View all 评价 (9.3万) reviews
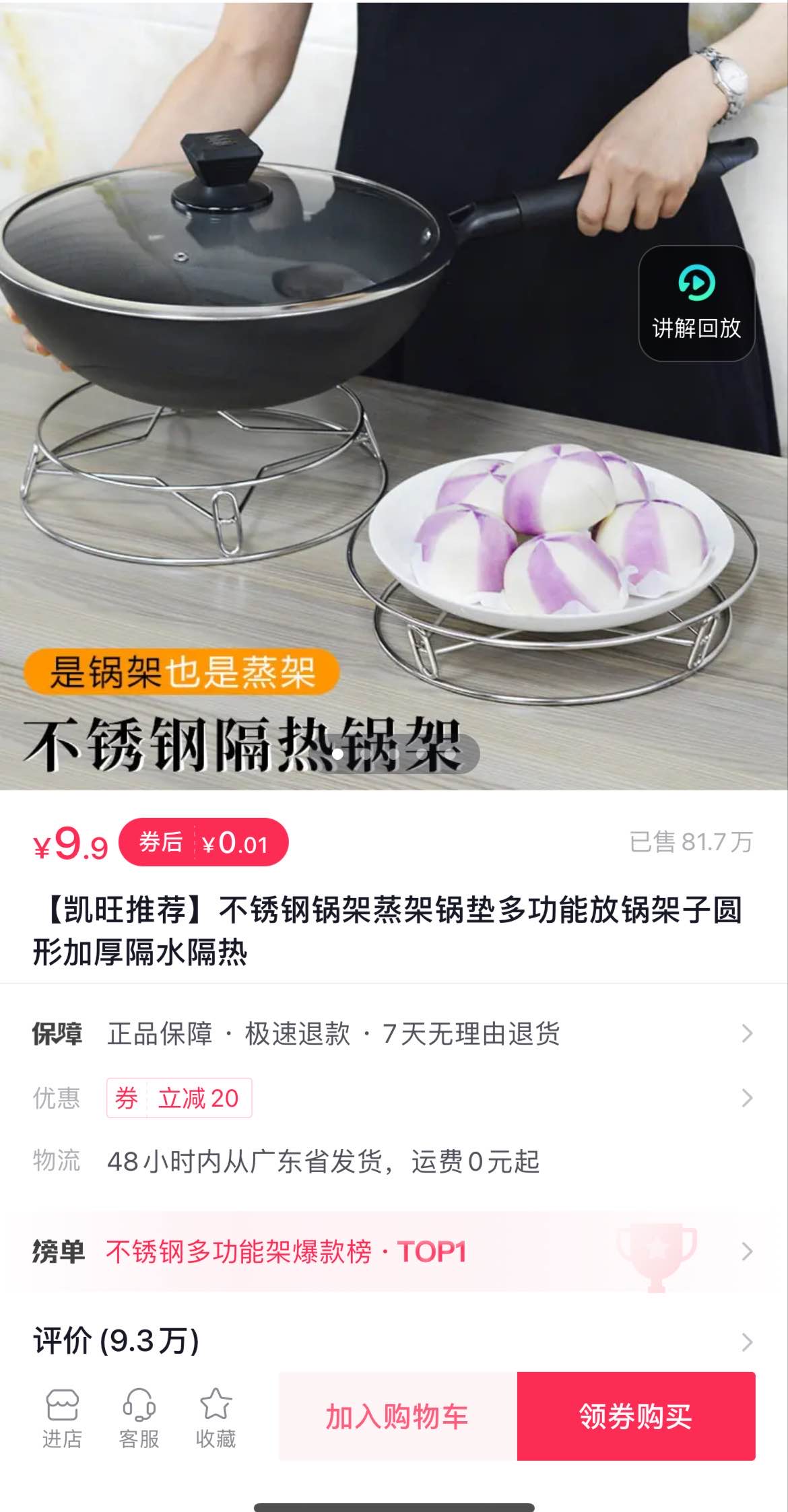 [x=393, y=1341]
